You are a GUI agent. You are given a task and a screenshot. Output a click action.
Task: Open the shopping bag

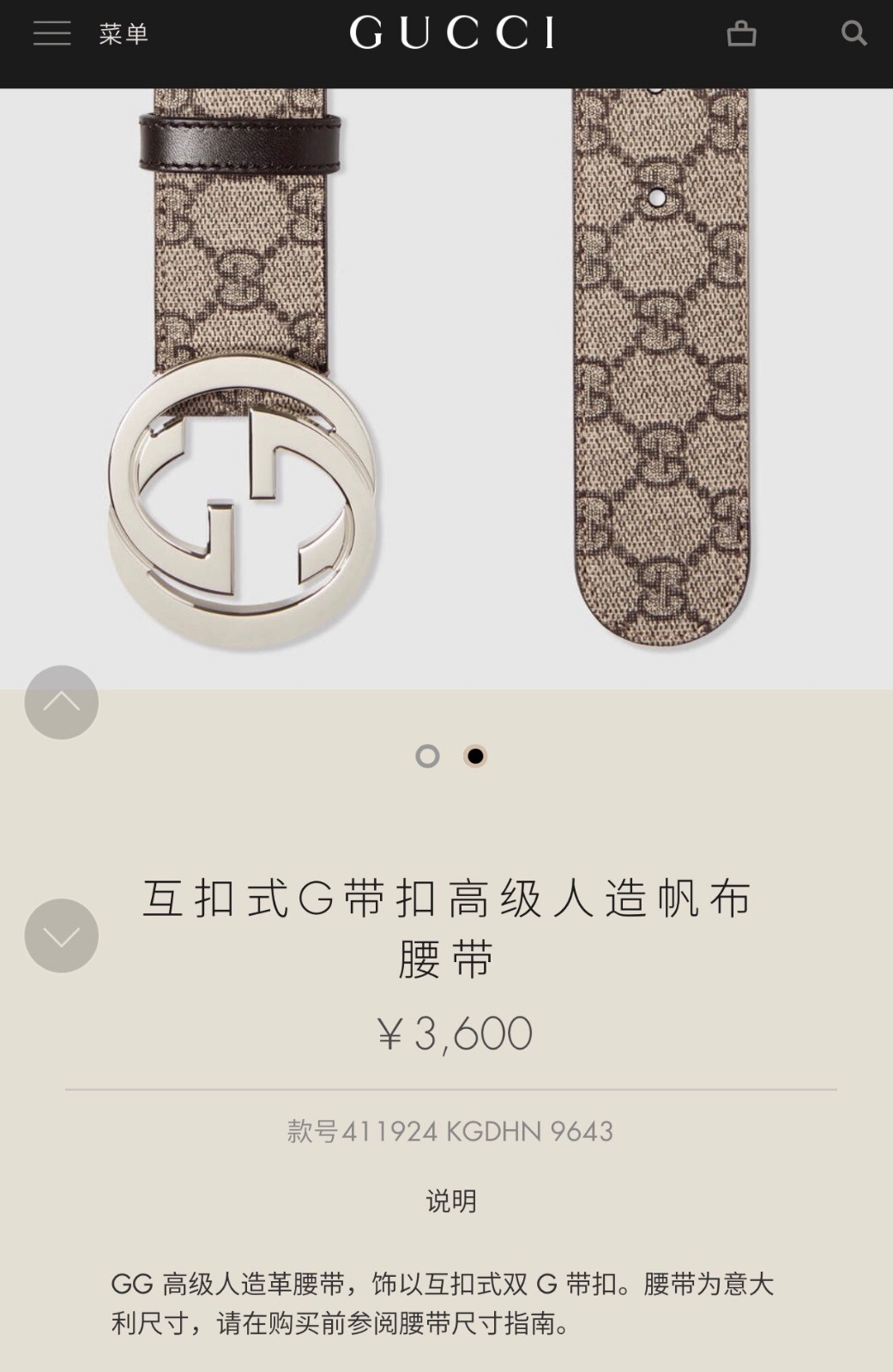pos(741,34)
